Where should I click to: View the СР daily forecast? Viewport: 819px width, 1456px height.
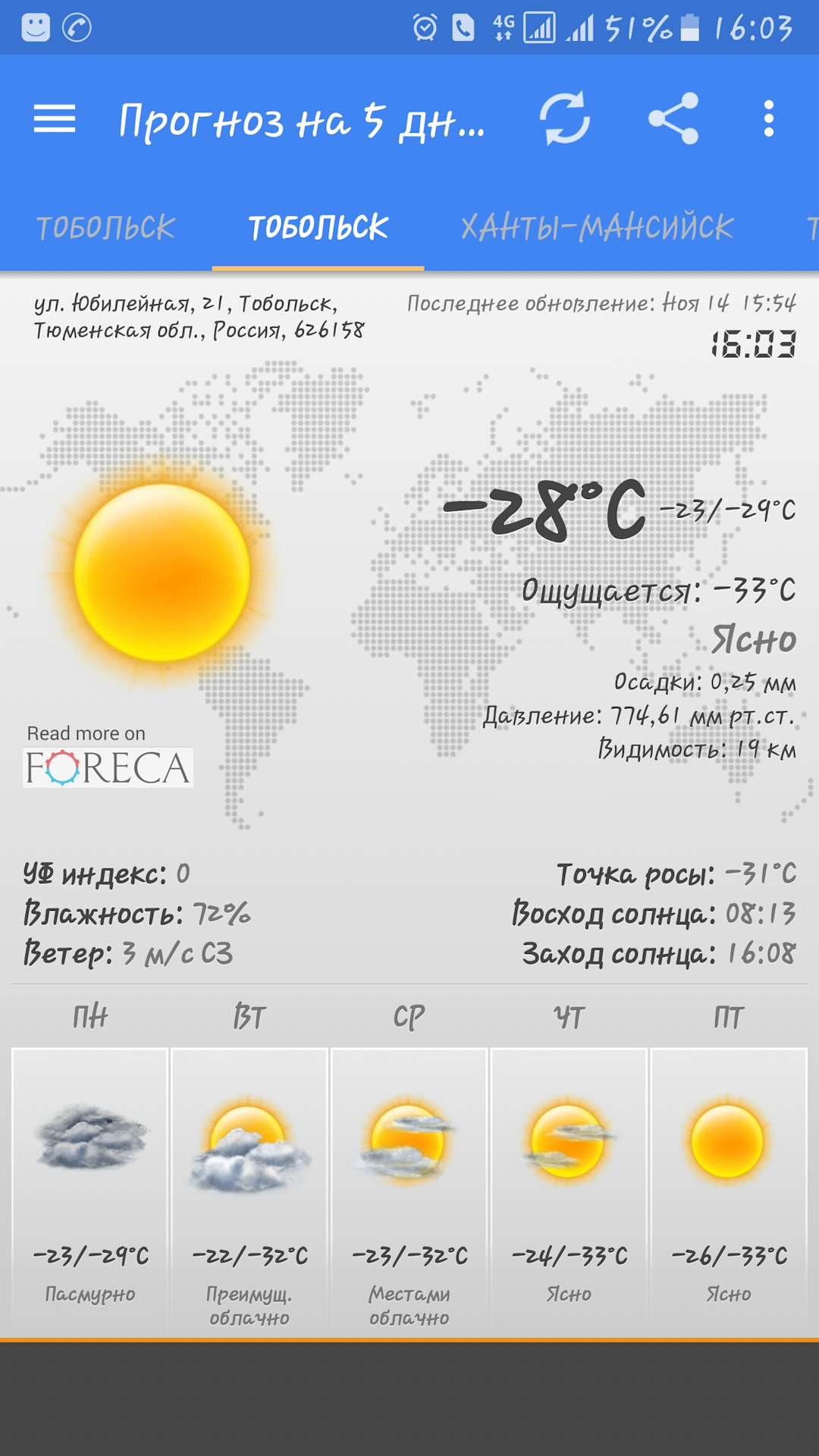click(409, 1189)
